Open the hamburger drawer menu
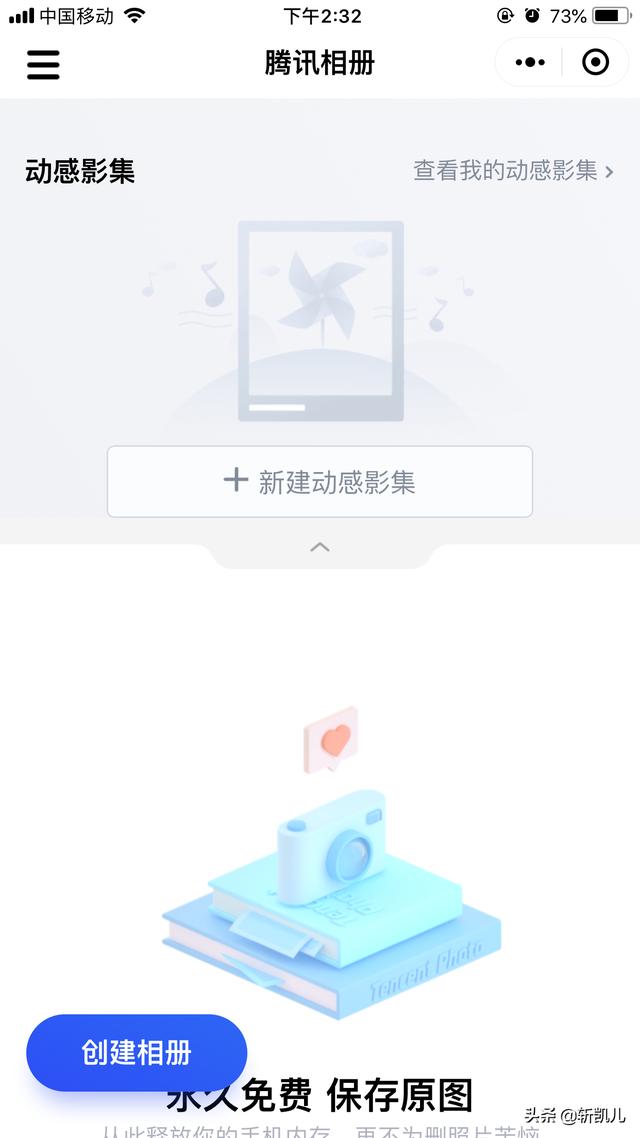Image resolution: width=640 pixels, height=1138 pixels. point(43,64)
